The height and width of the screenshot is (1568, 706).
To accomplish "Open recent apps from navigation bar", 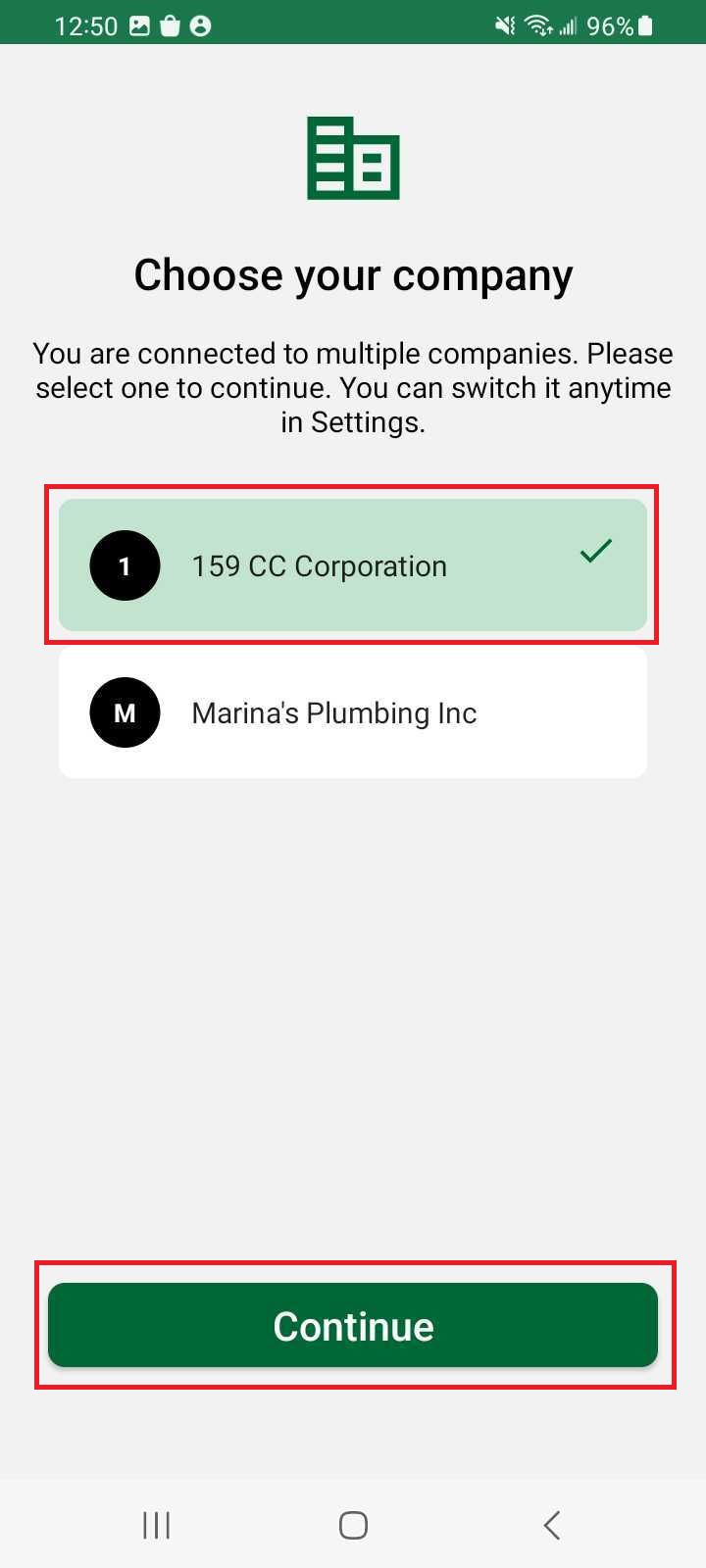I will 157,1525.
